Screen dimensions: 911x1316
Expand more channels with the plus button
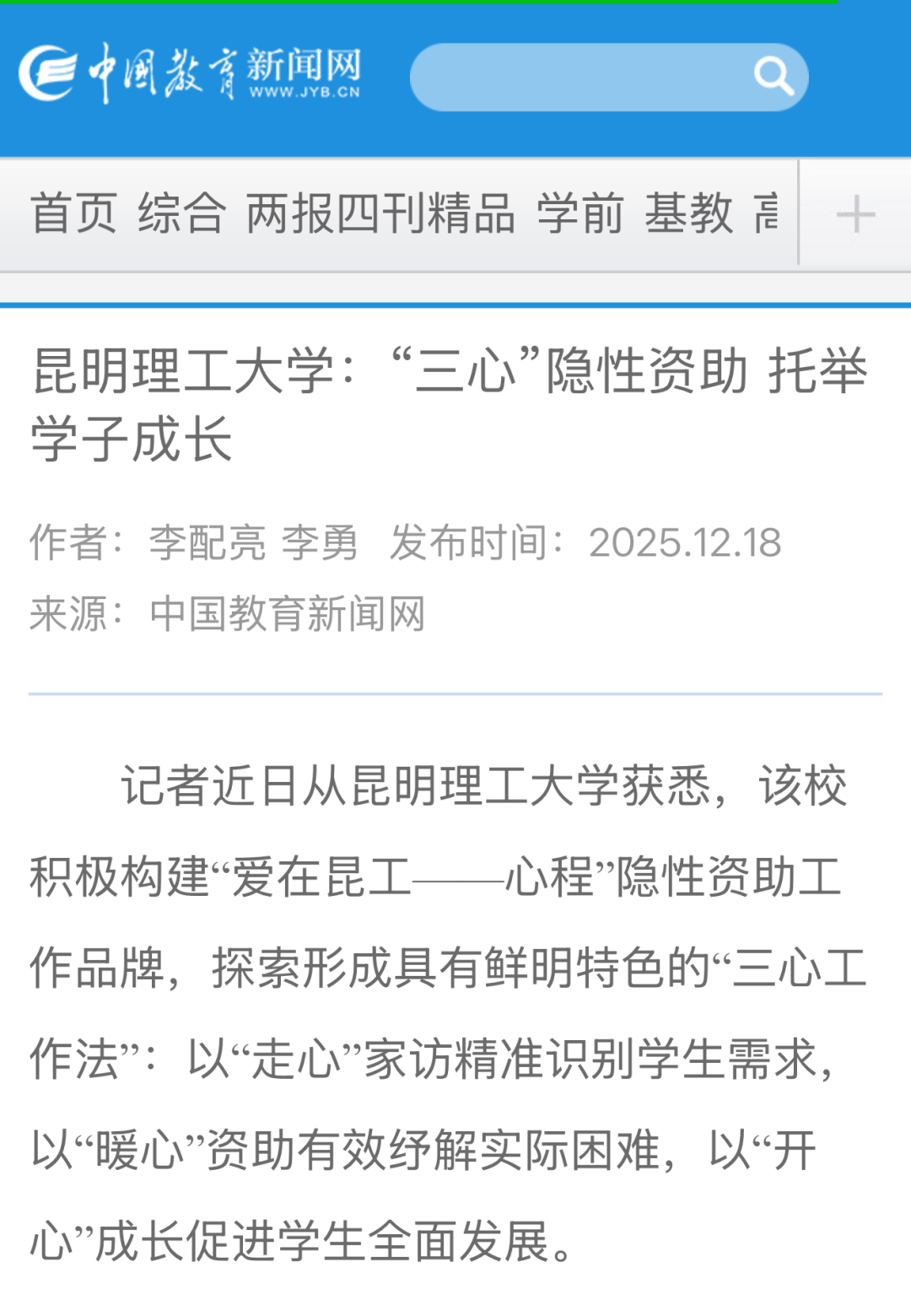(x=855, y=214)
